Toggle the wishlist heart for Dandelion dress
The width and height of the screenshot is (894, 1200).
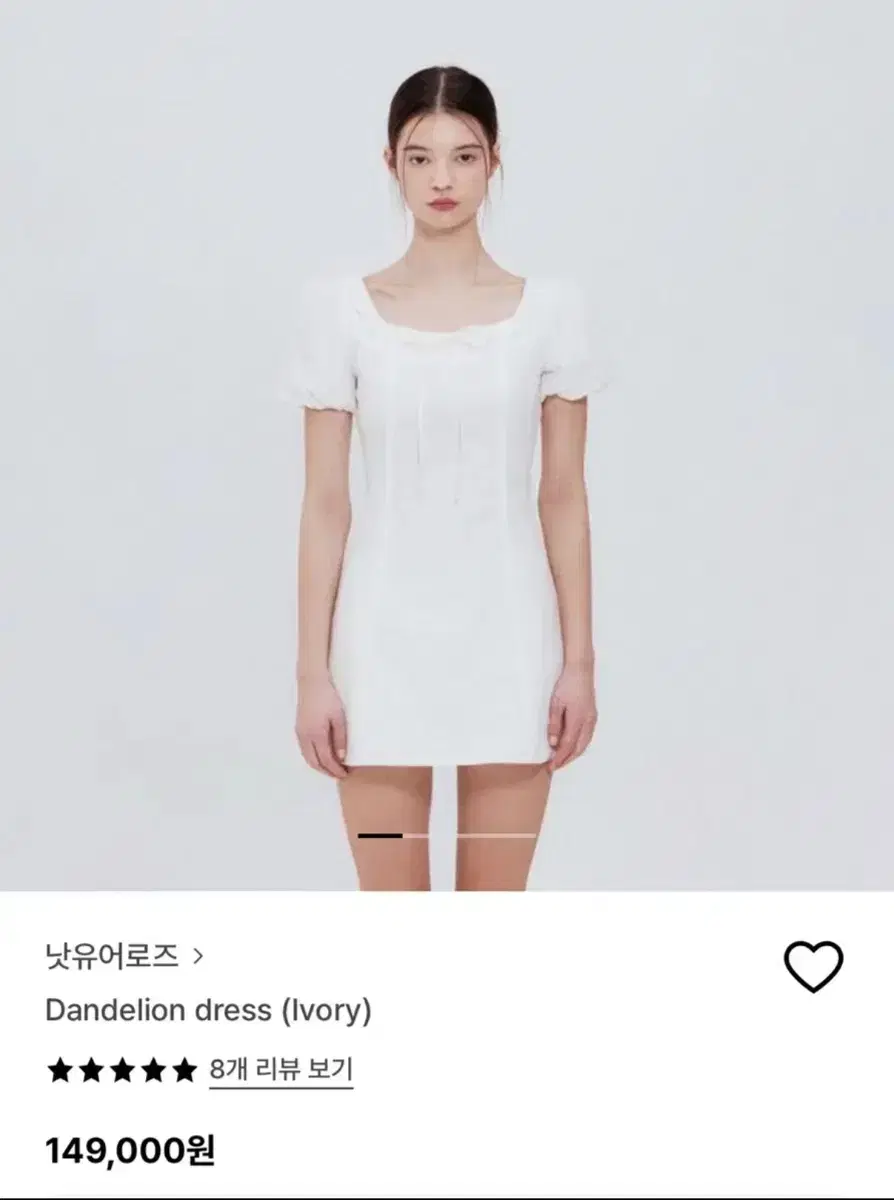tap(815, 962)
